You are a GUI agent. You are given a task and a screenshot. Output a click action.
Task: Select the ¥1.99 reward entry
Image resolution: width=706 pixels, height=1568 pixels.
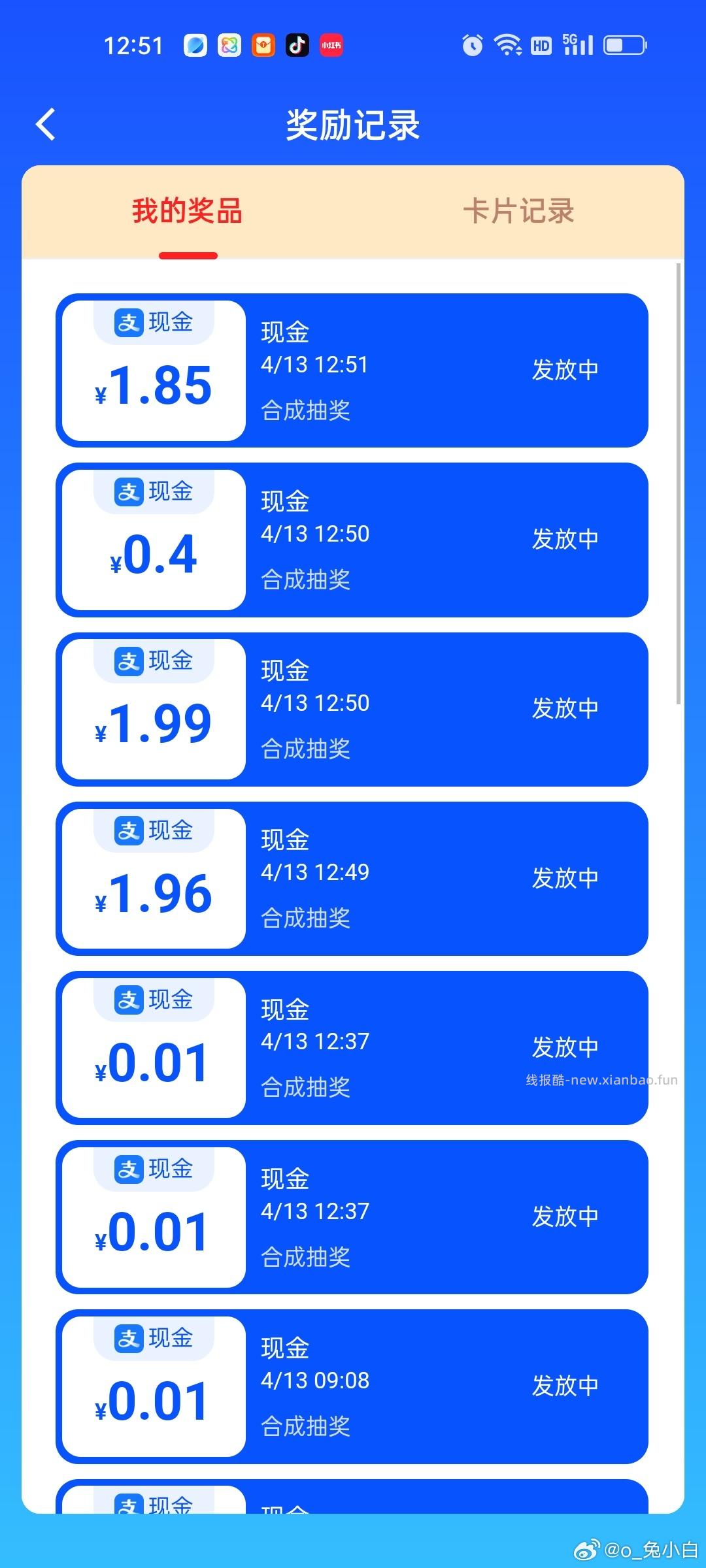click(353, 709)
